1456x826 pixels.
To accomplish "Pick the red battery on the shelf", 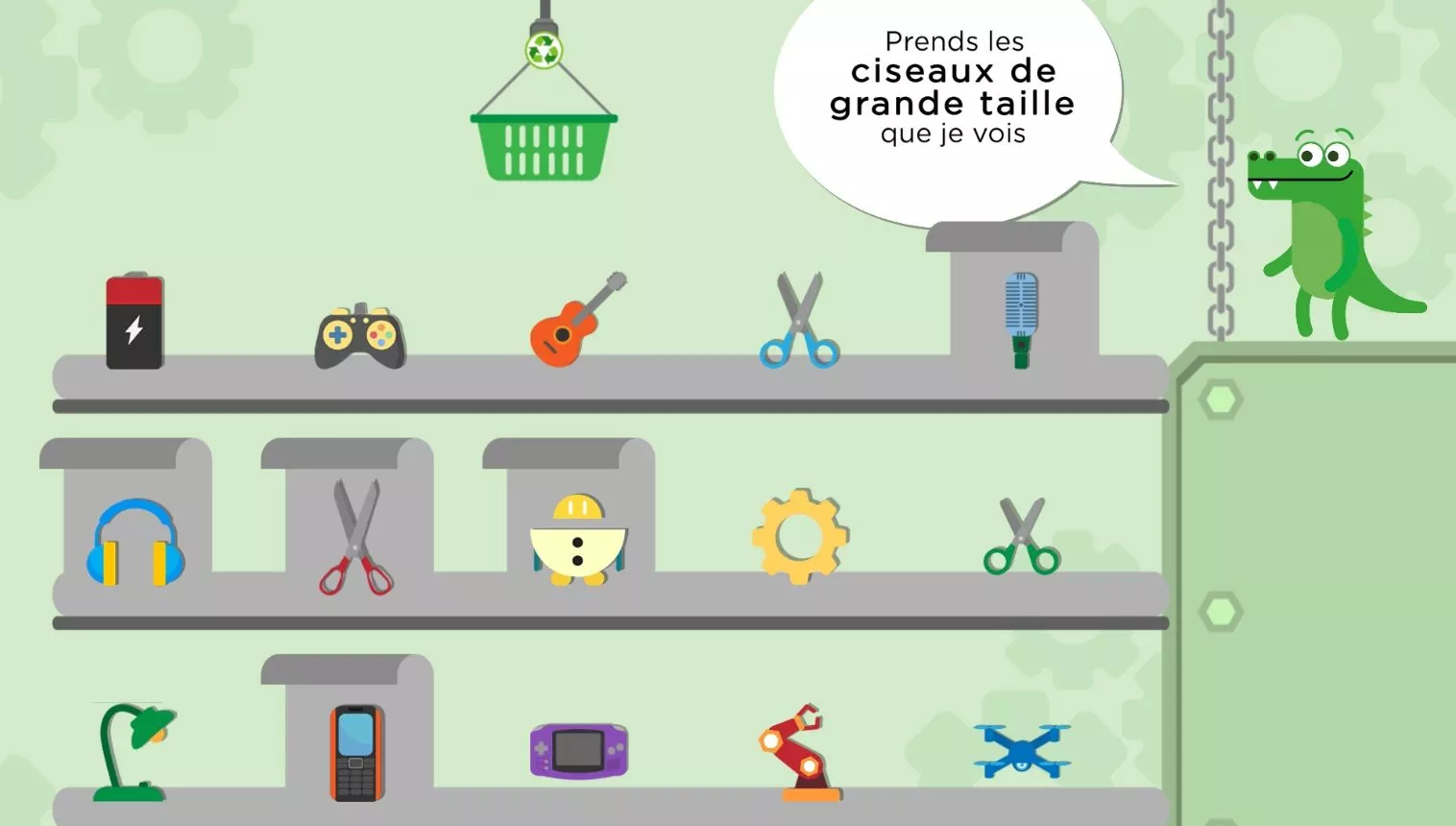I will [x=134, y=322].
